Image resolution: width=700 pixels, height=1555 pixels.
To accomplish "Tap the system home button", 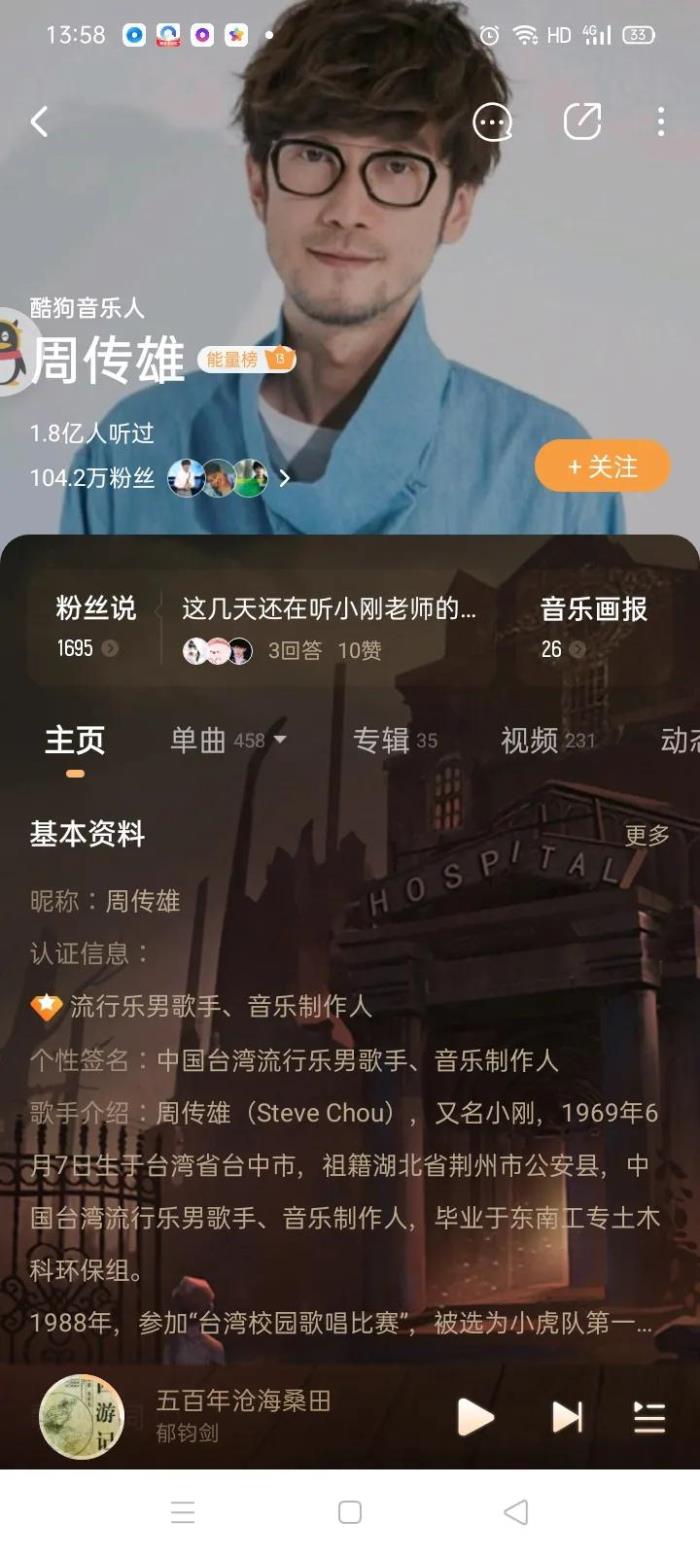I will pos(350,1512).
